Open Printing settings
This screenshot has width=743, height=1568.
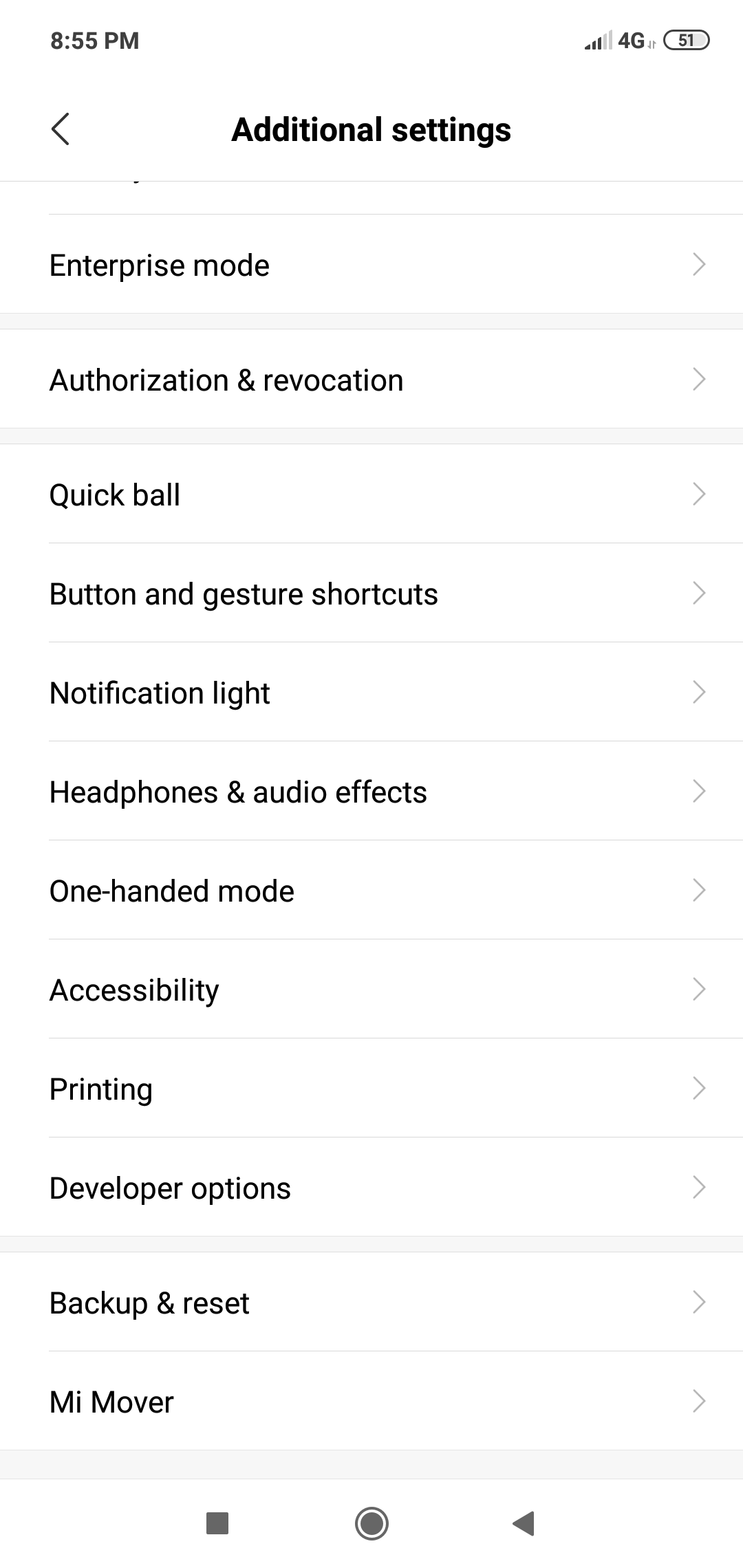pos(371,1088)
